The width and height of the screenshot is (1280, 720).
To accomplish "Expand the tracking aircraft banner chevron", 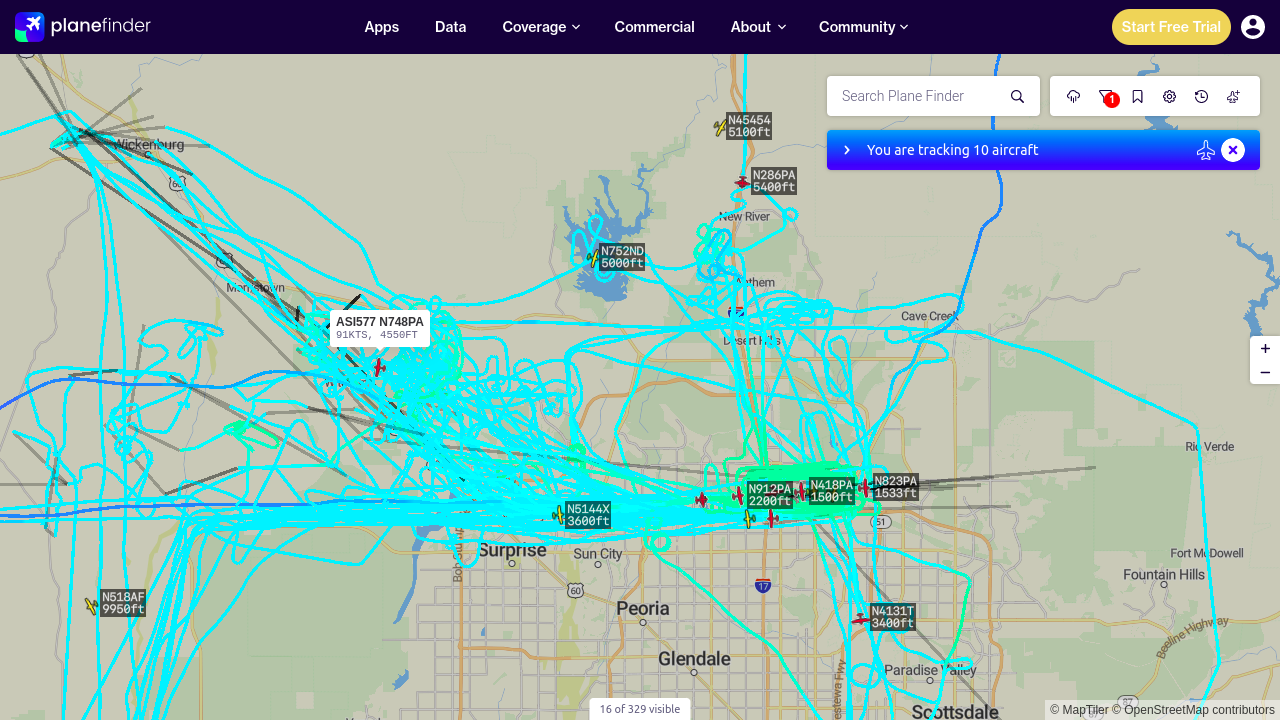I will [847, 150].
